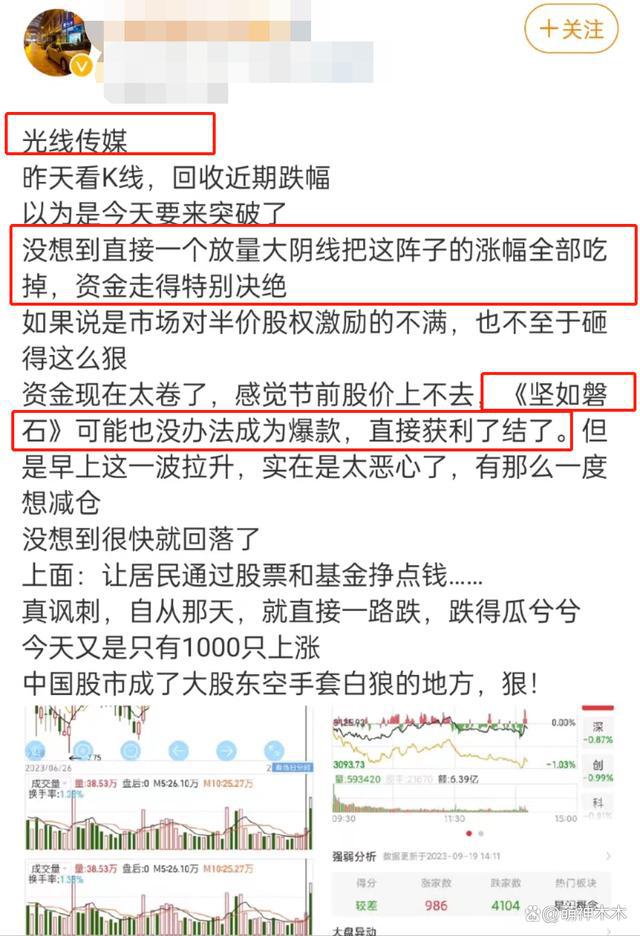This screenshot has height=936, width=640.
Task: Open the poster's profile avatar
Action: pos(59,43)
